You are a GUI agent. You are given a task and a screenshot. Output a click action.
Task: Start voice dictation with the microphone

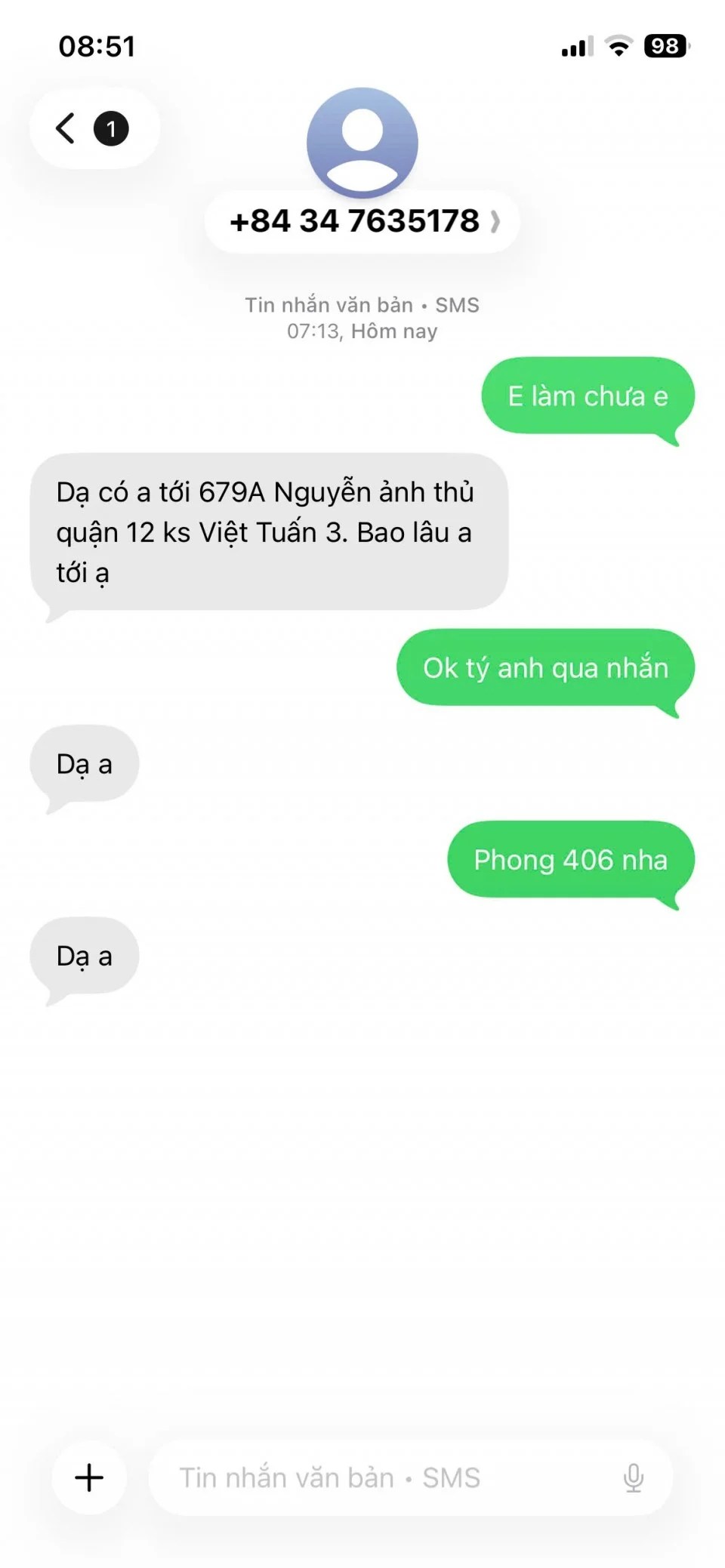(634, 1477)
